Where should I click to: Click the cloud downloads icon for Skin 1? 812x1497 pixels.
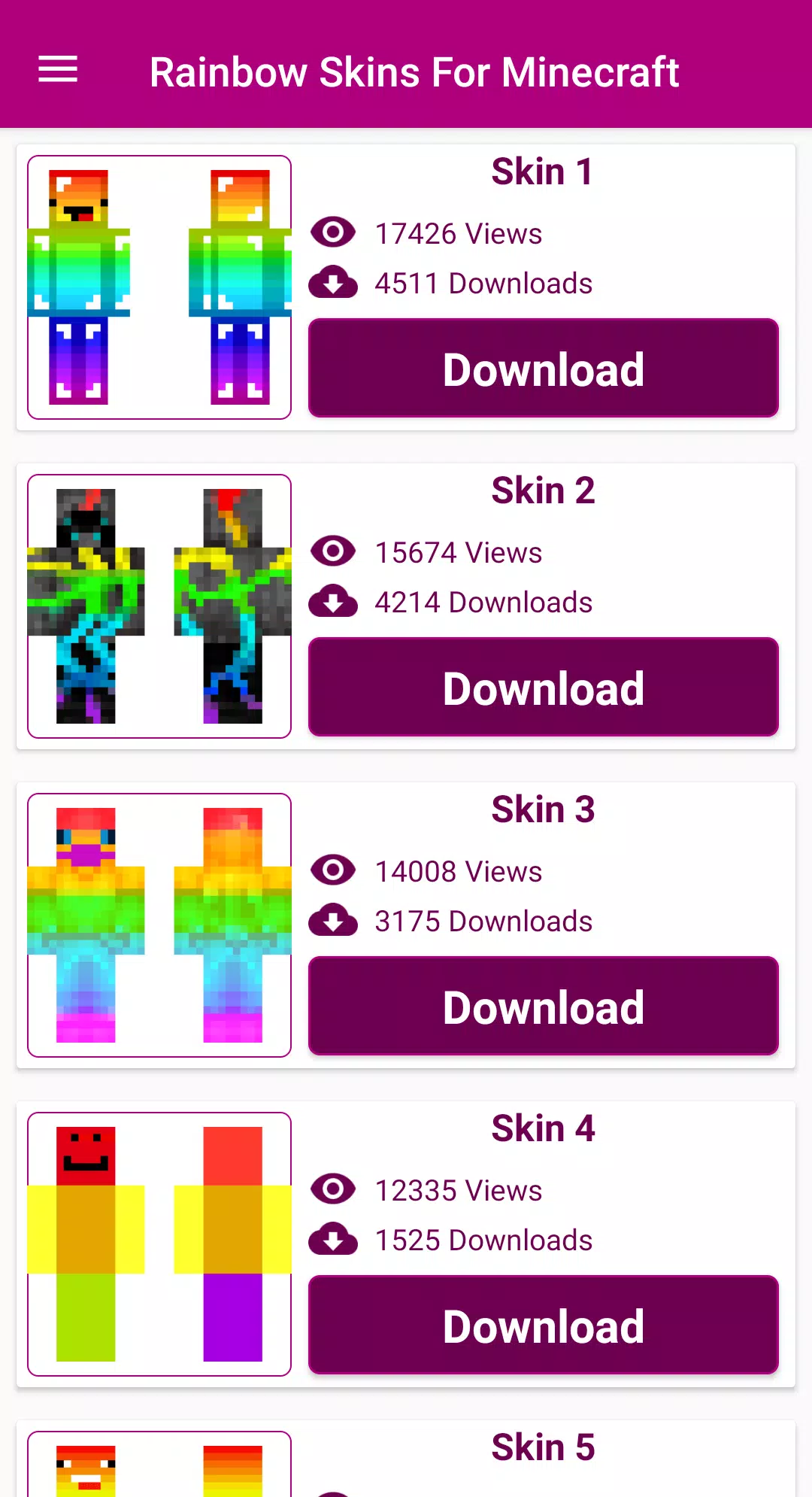[x=333, y=282]
